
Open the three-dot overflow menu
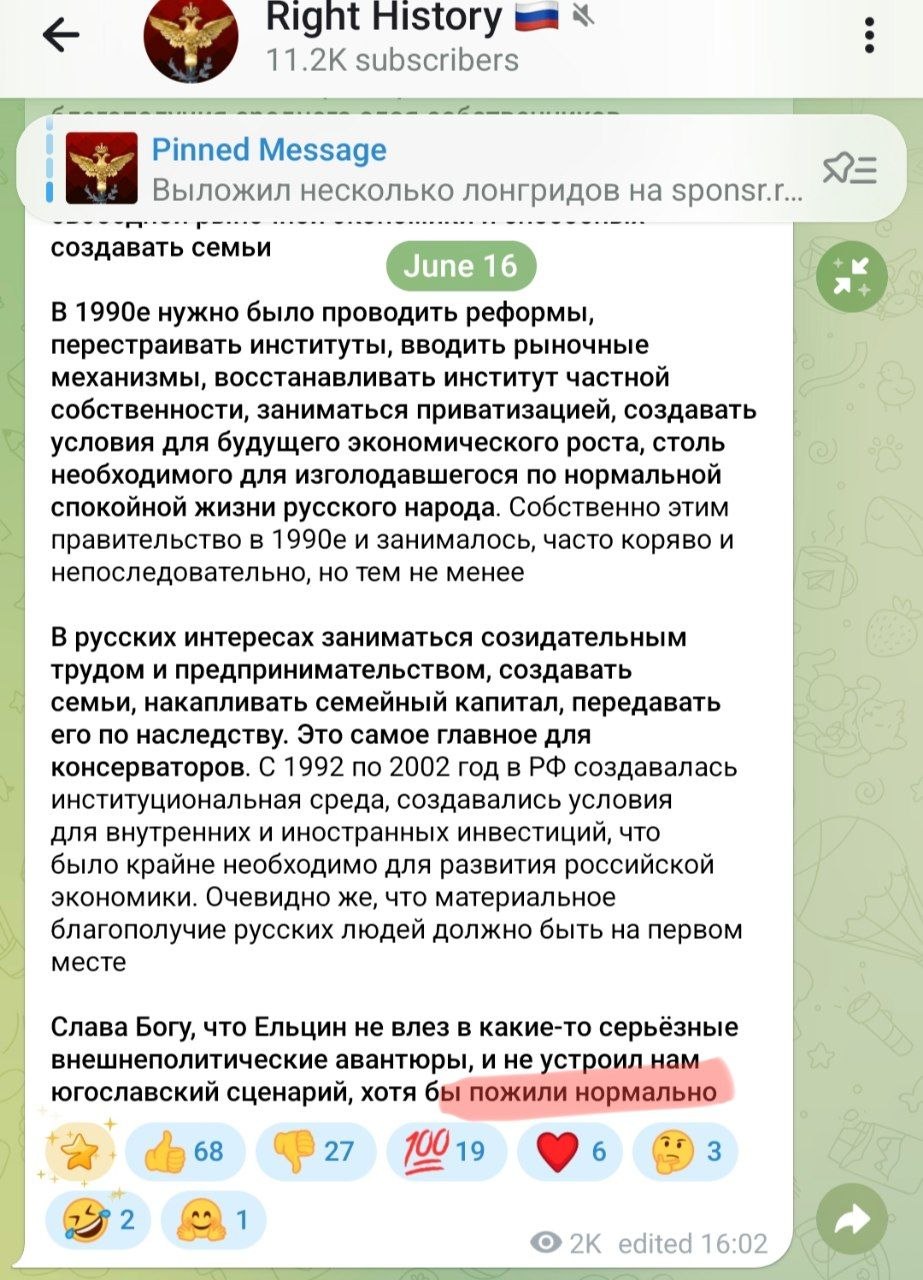click(x=871, y=36)
